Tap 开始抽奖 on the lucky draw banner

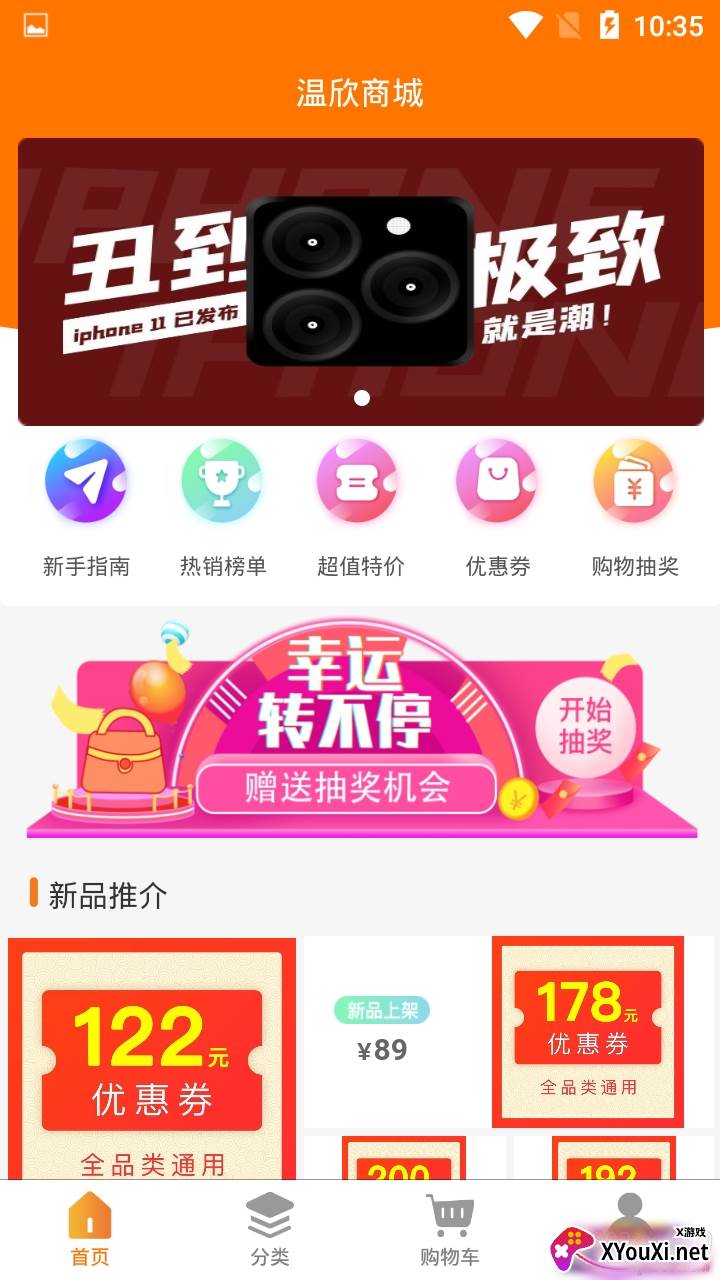coord(585,725)
